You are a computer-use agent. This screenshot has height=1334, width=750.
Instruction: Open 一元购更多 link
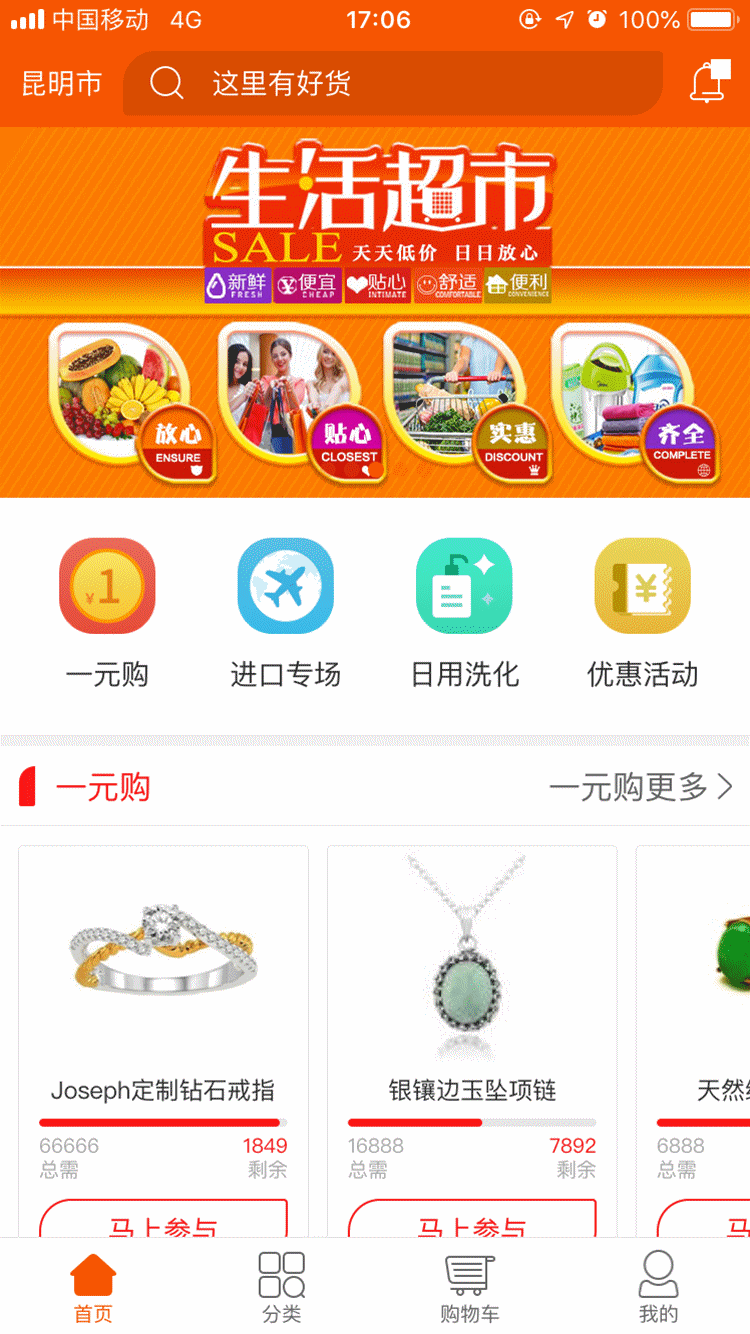click(x=640, y=788)
